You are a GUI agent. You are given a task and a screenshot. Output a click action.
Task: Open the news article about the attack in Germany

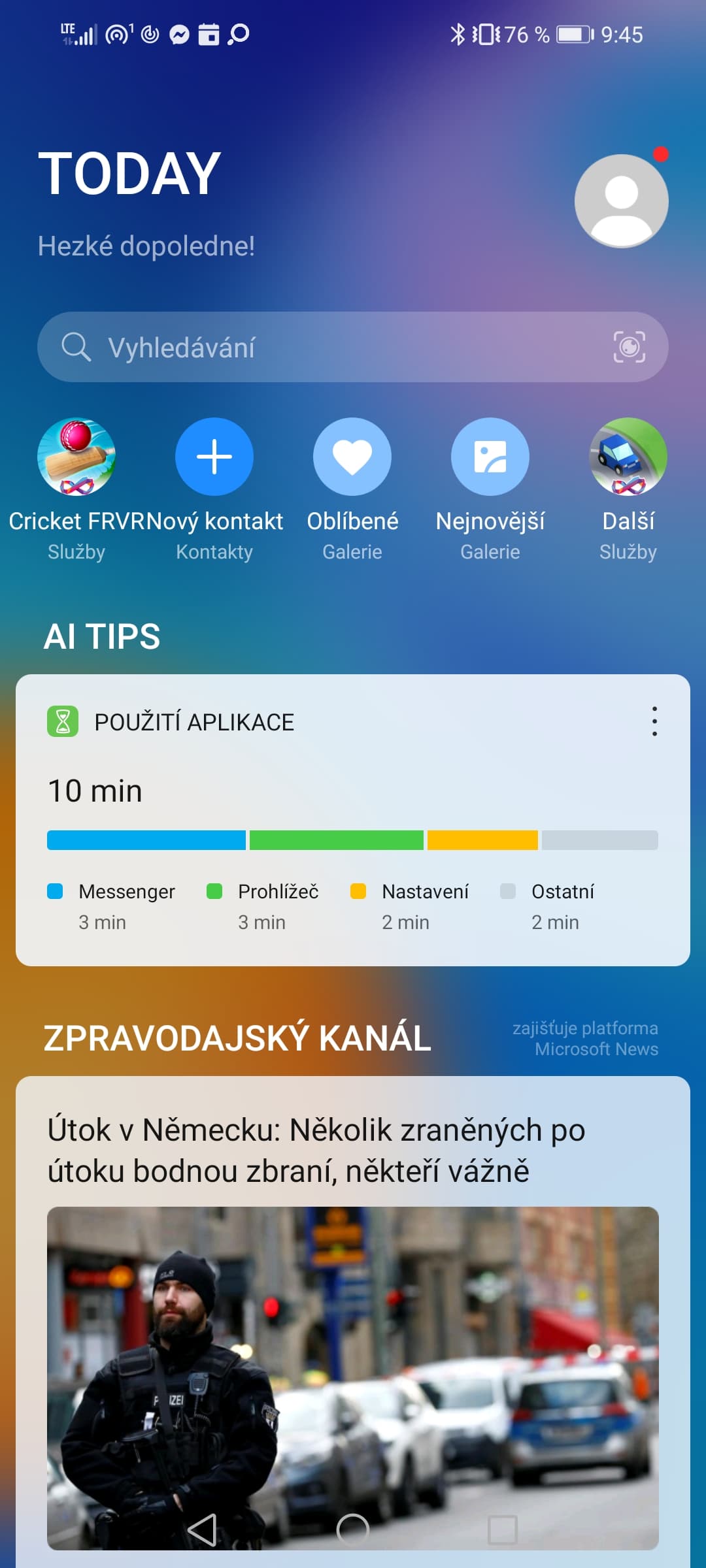click(x=316, y=1147)
